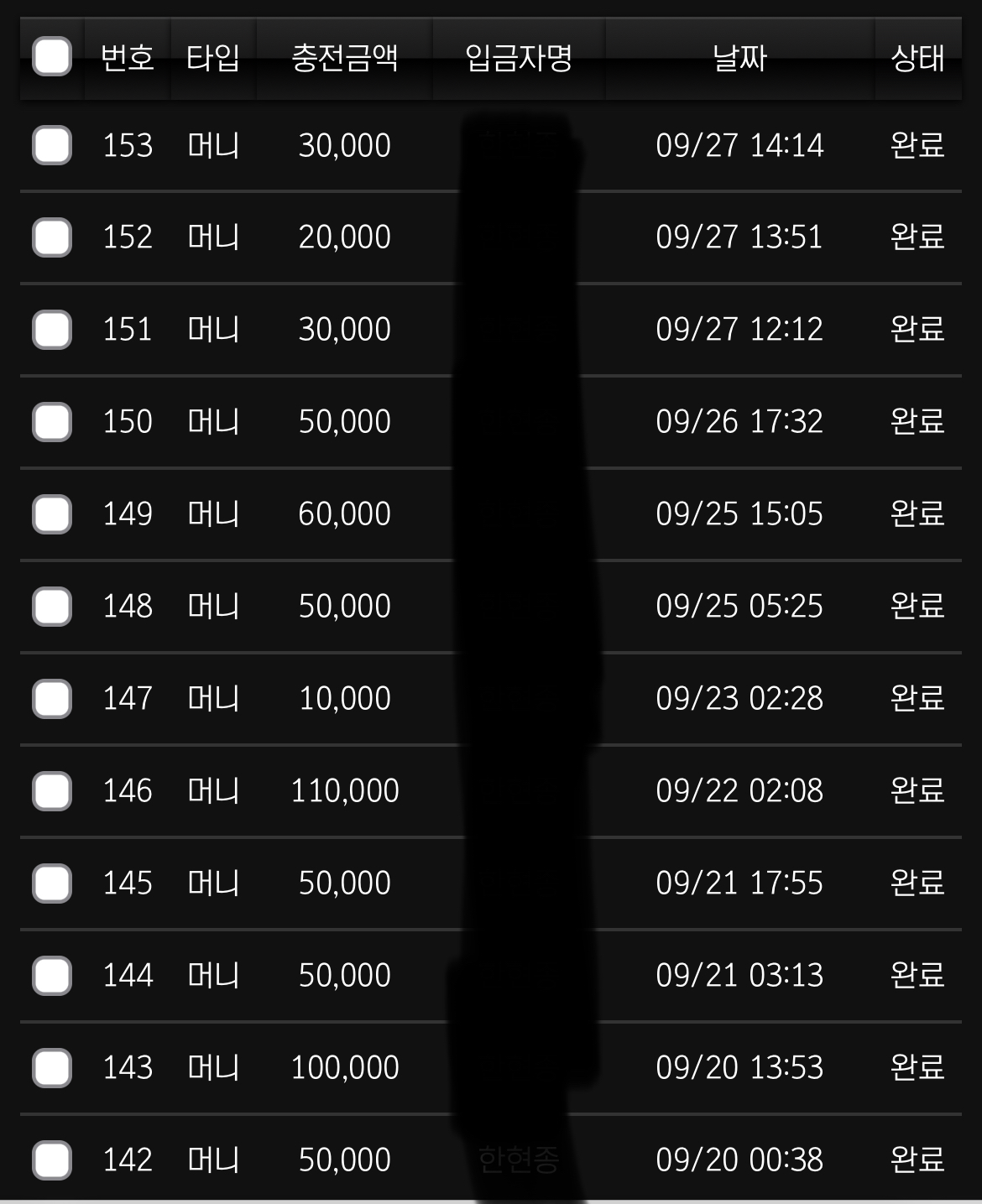Select the checkbox for number 145

click(x=52, y=883)
